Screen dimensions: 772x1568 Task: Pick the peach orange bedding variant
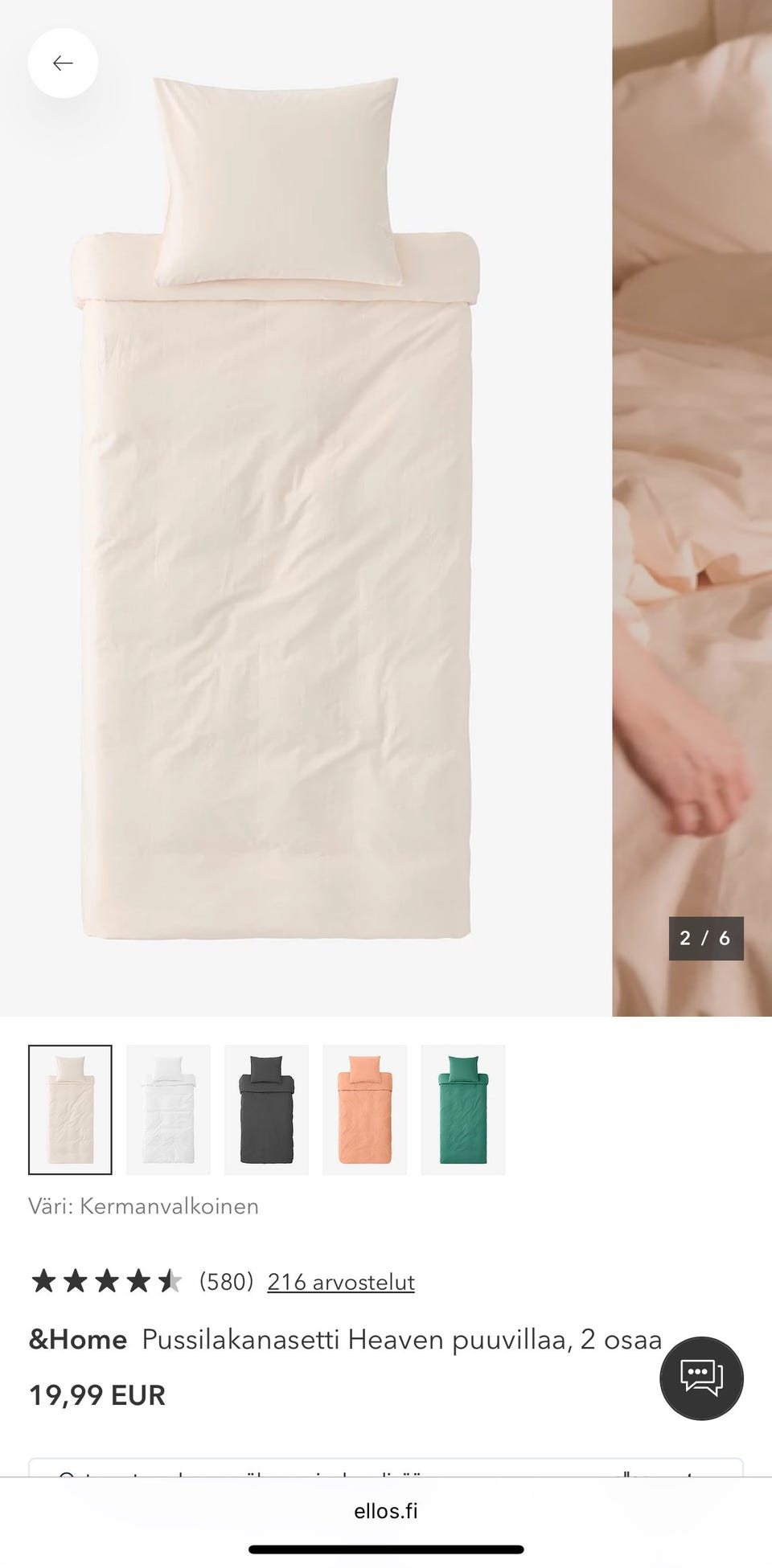tap(364, 1109)
